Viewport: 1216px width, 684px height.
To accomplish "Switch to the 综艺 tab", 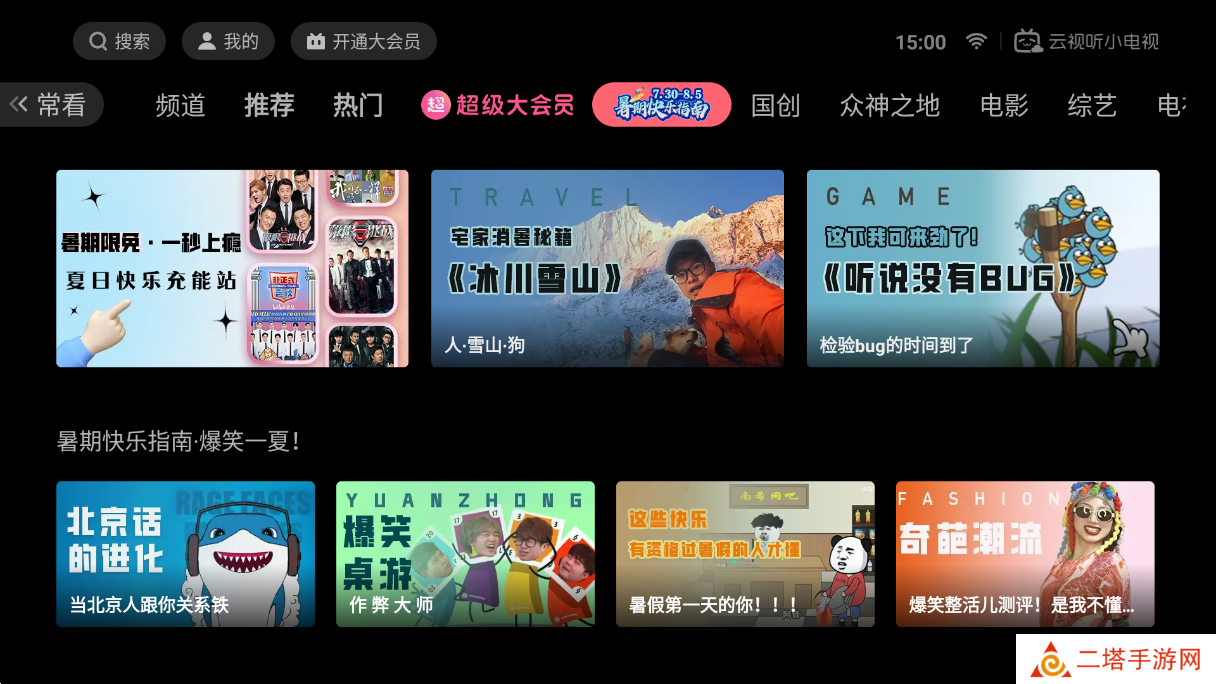I will pyautogui.click(x=1092, y=105).
